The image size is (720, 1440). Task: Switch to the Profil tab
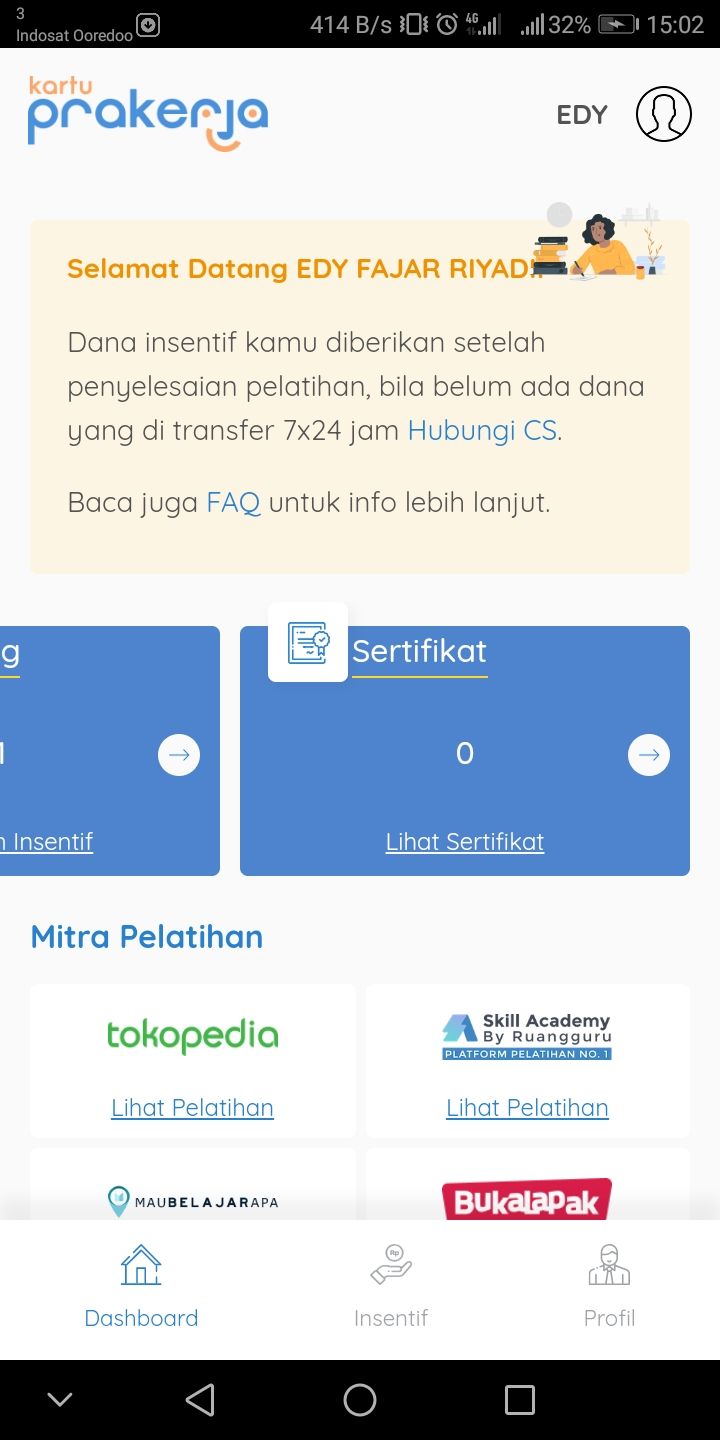[609, 1288]
